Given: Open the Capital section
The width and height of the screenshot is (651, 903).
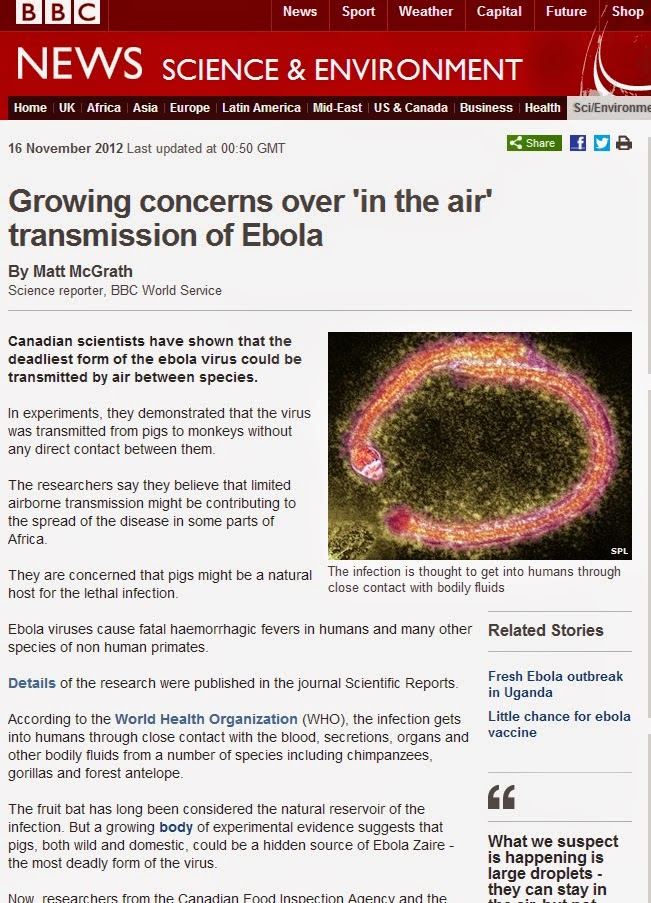Looking at the screenshot, I should tap(499, 12).
